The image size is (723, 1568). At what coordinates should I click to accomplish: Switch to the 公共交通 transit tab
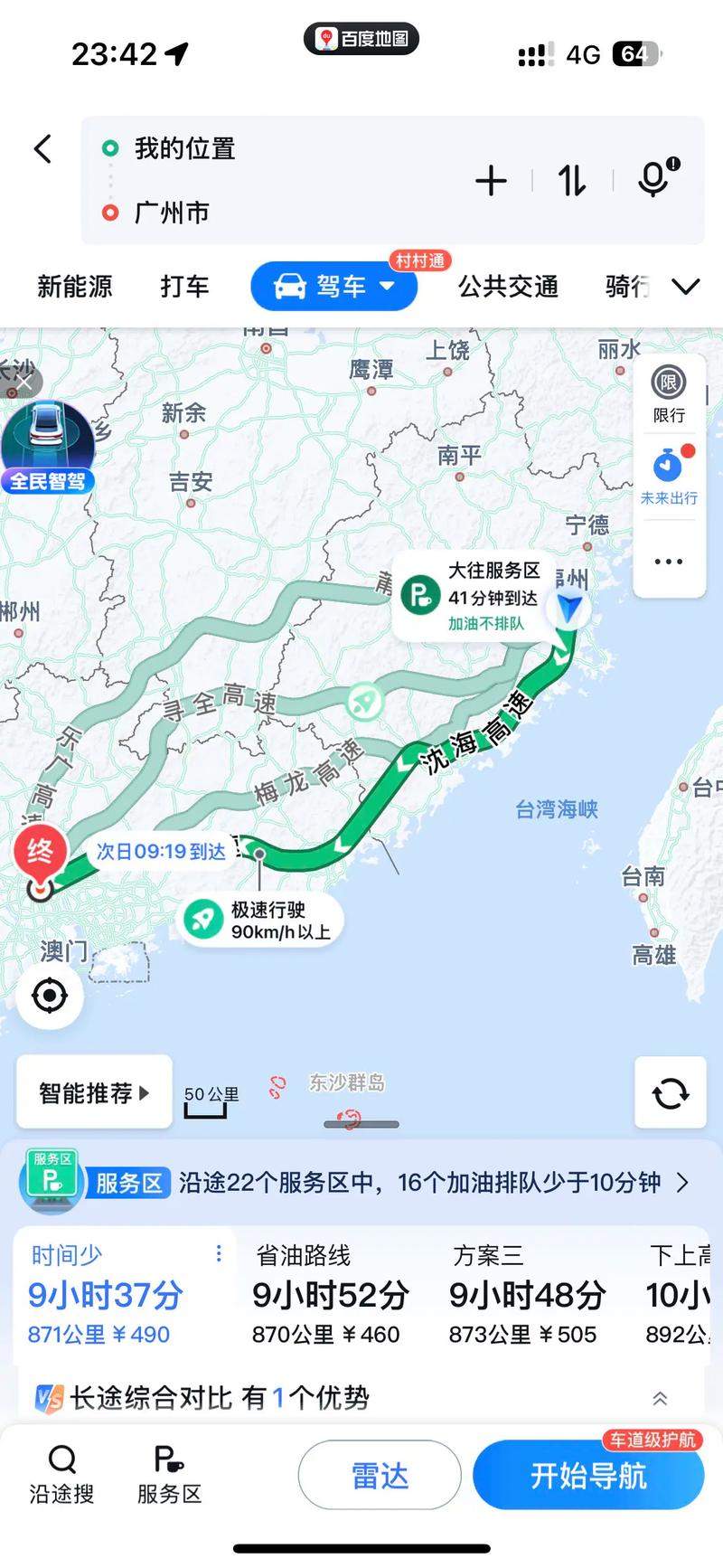click(x=506, y=287)
